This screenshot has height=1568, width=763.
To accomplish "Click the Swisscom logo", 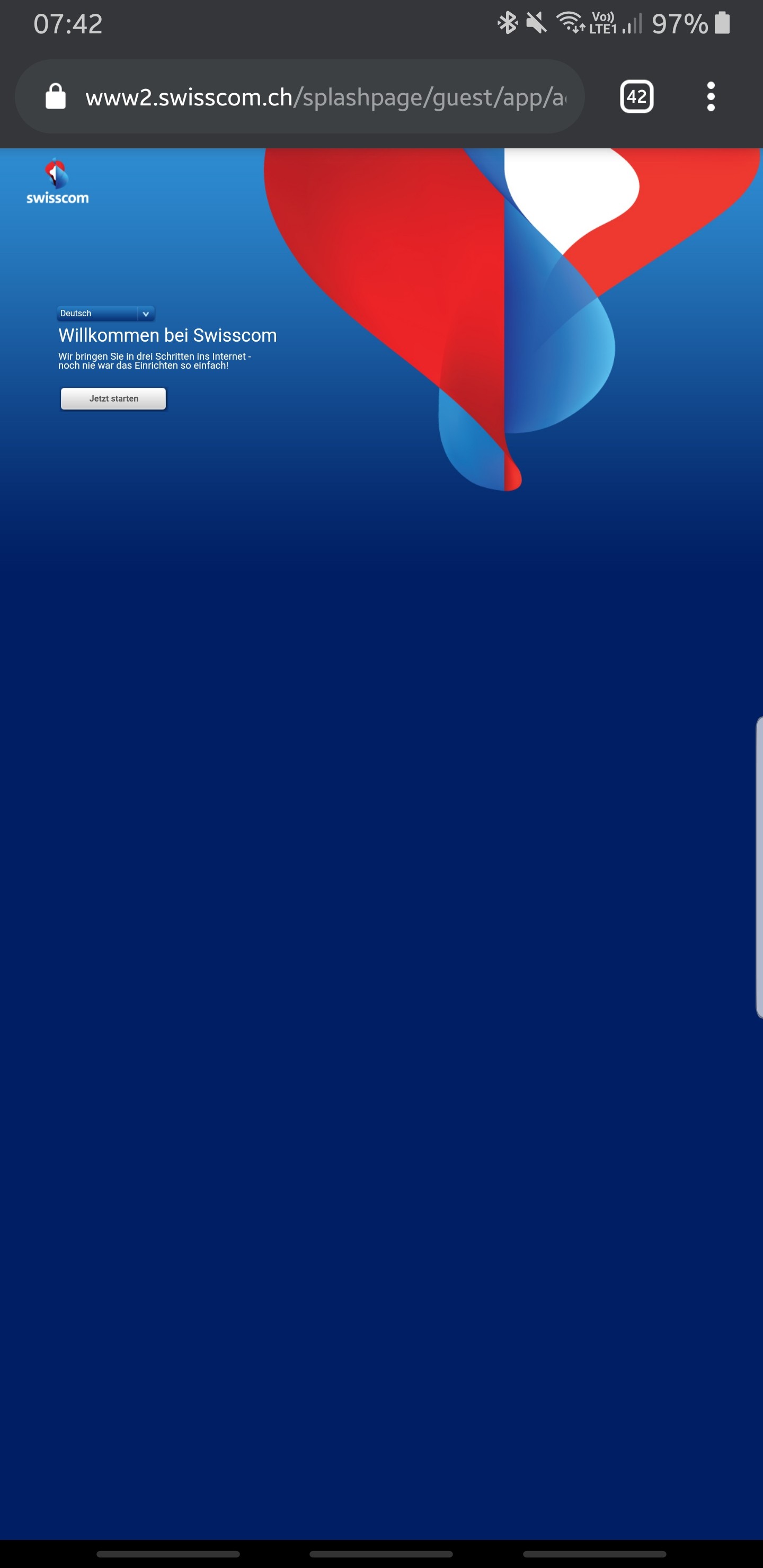I will (x=57, y=180).
